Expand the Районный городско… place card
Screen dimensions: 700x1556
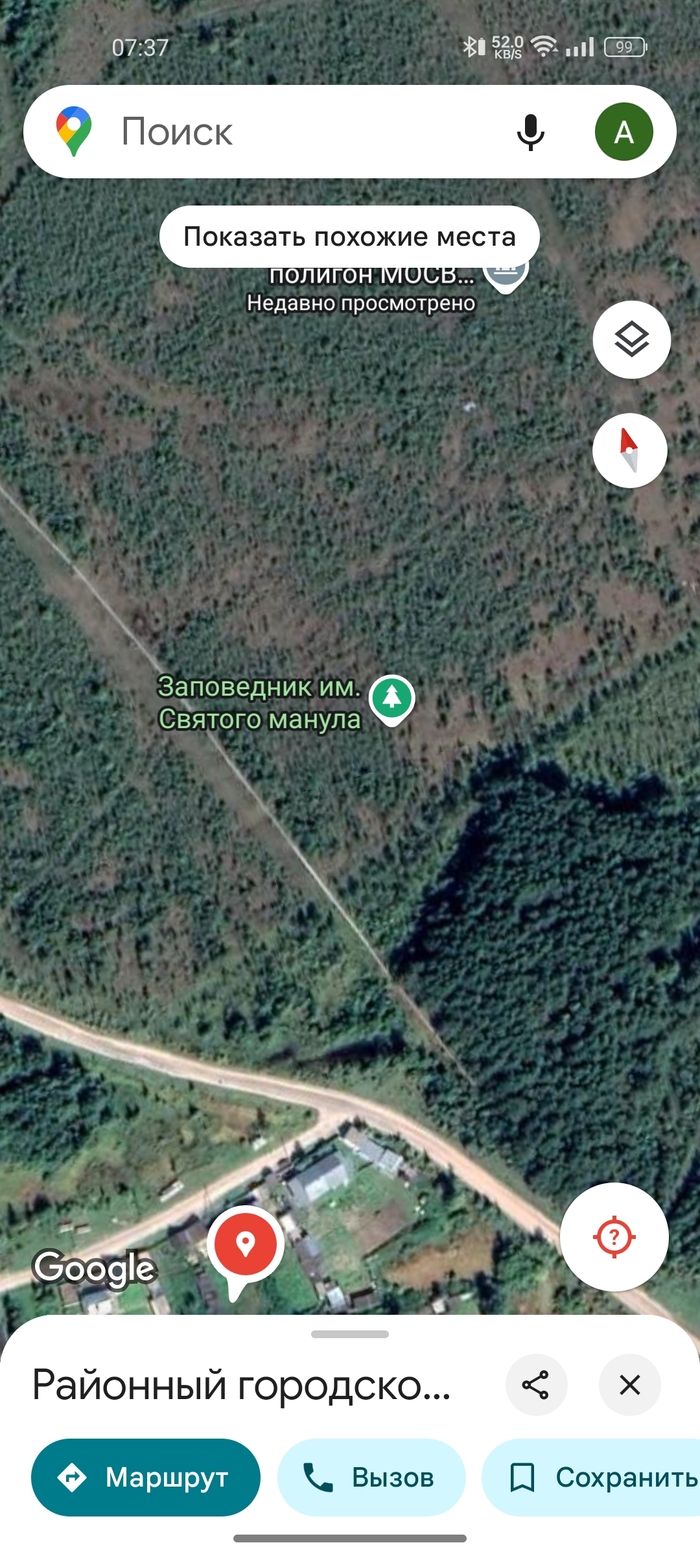(x=242, y=1385)
